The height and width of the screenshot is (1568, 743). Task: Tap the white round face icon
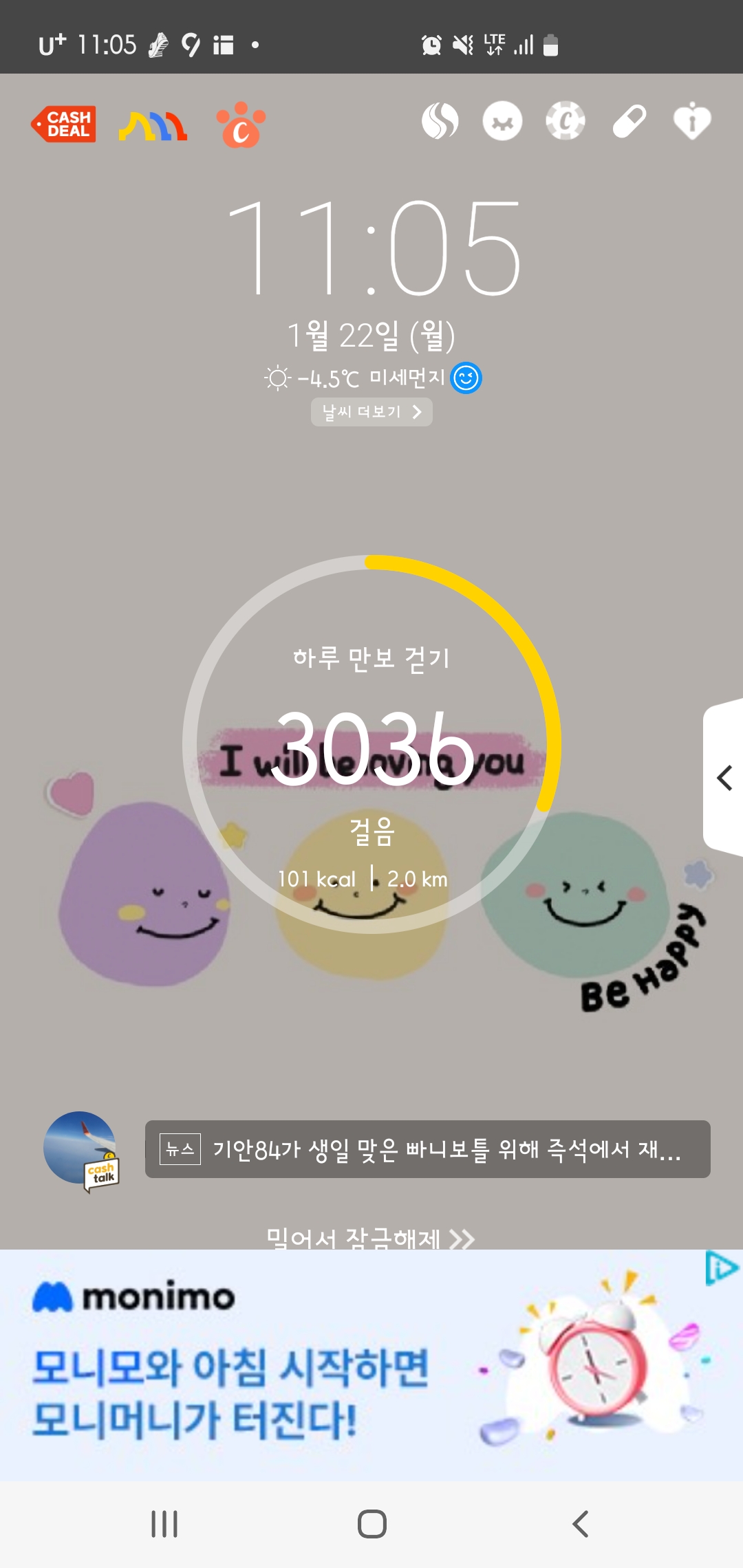click(x=502, y=121)
